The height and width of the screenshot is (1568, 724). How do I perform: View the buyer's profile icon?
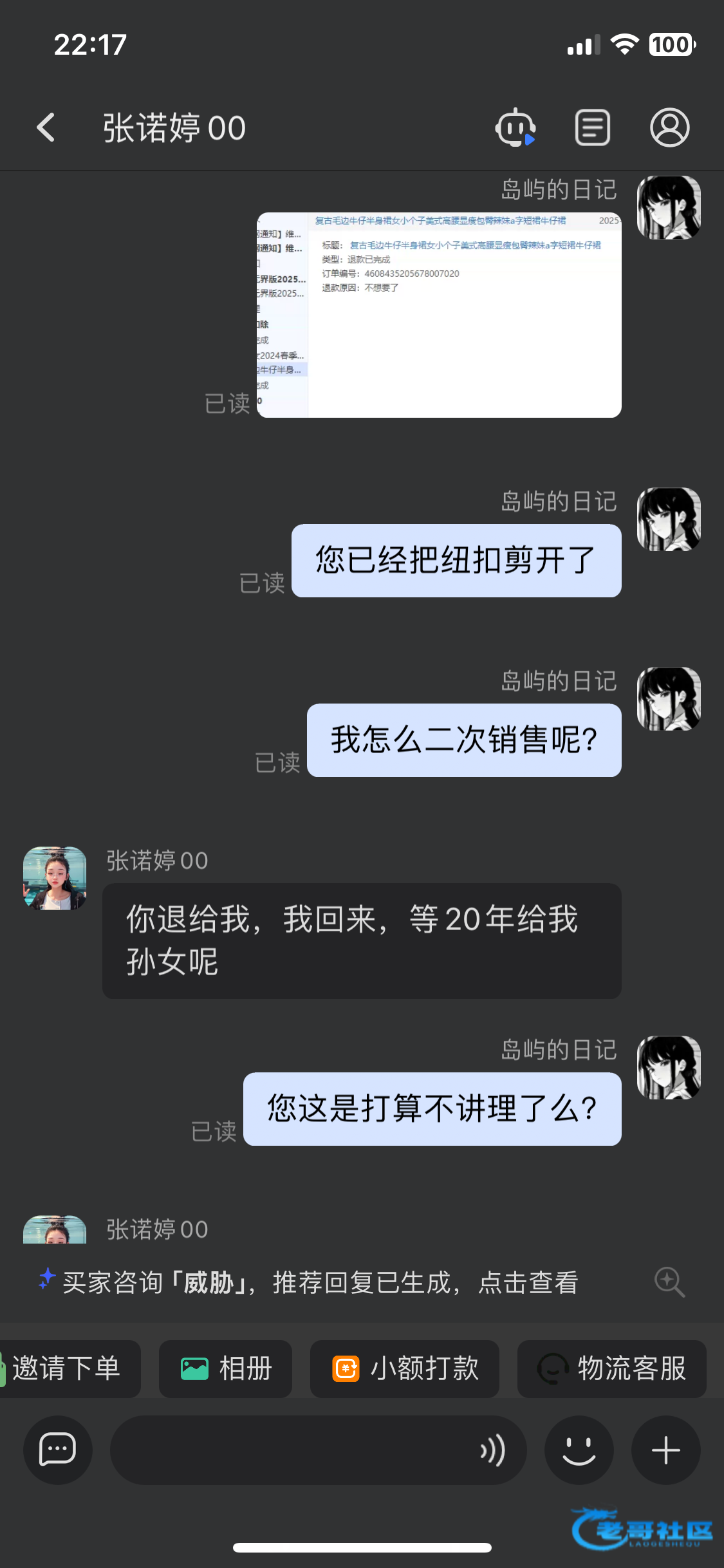coord(669,127)
